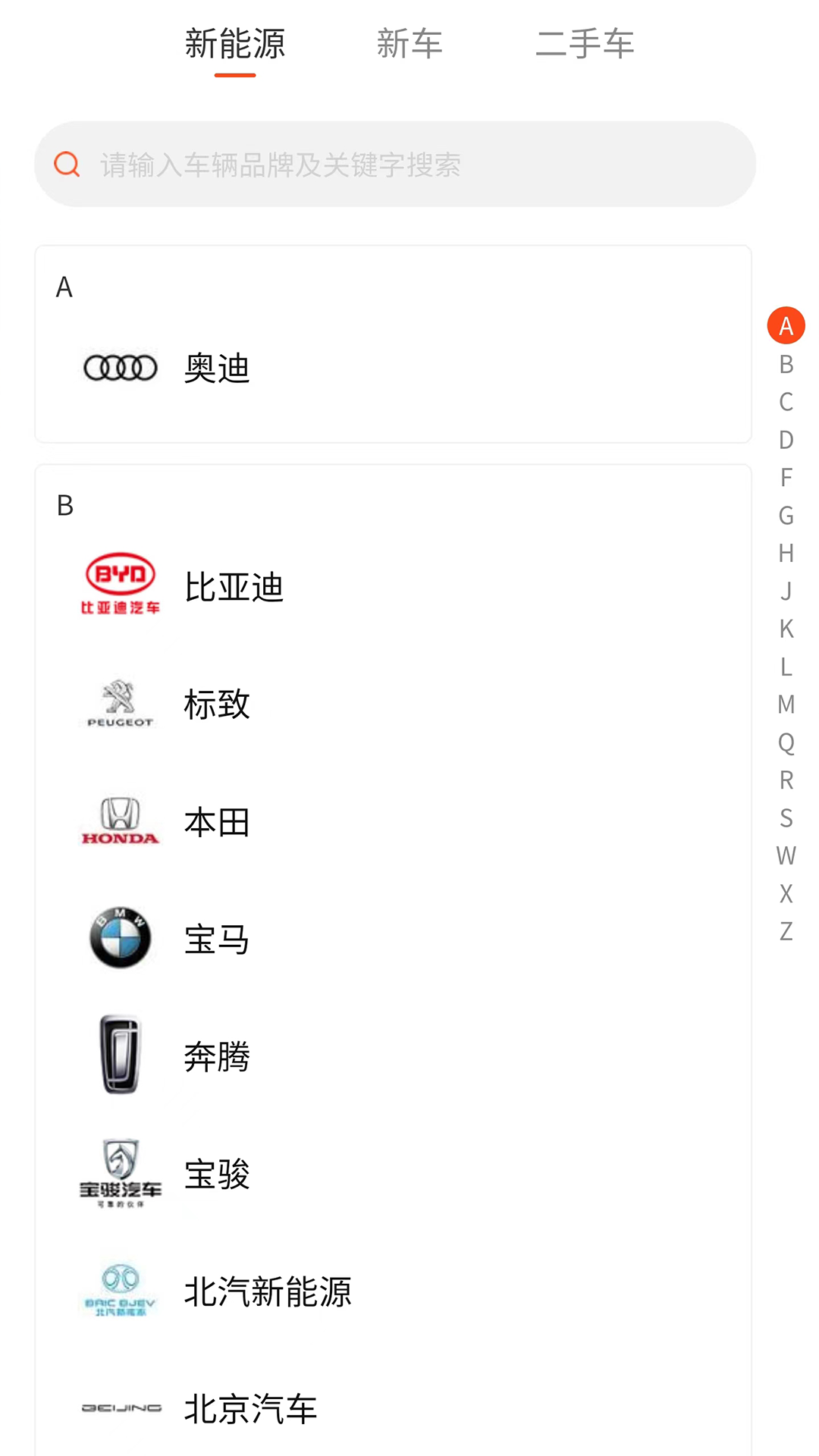
Task: Select the 宝骏汽车 logo
Action: (x=120, y=1174)
